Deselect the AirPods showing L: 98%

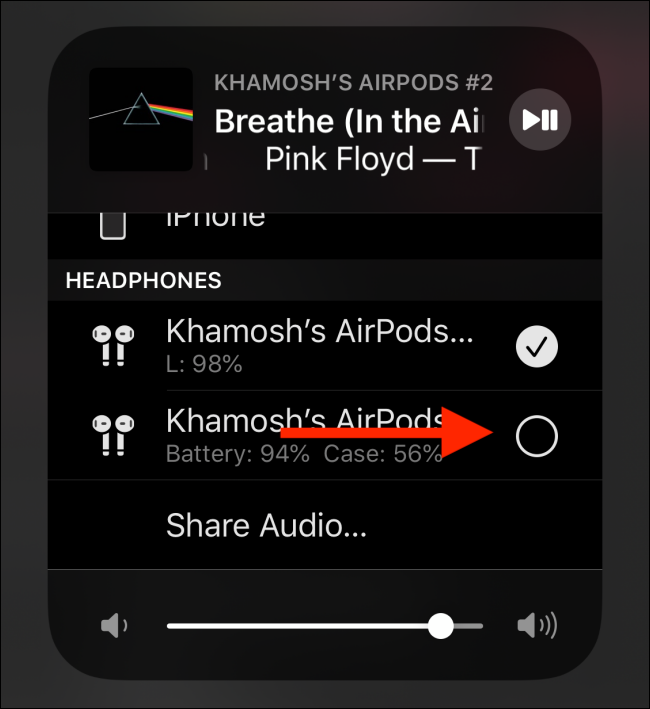coord(537,347)
